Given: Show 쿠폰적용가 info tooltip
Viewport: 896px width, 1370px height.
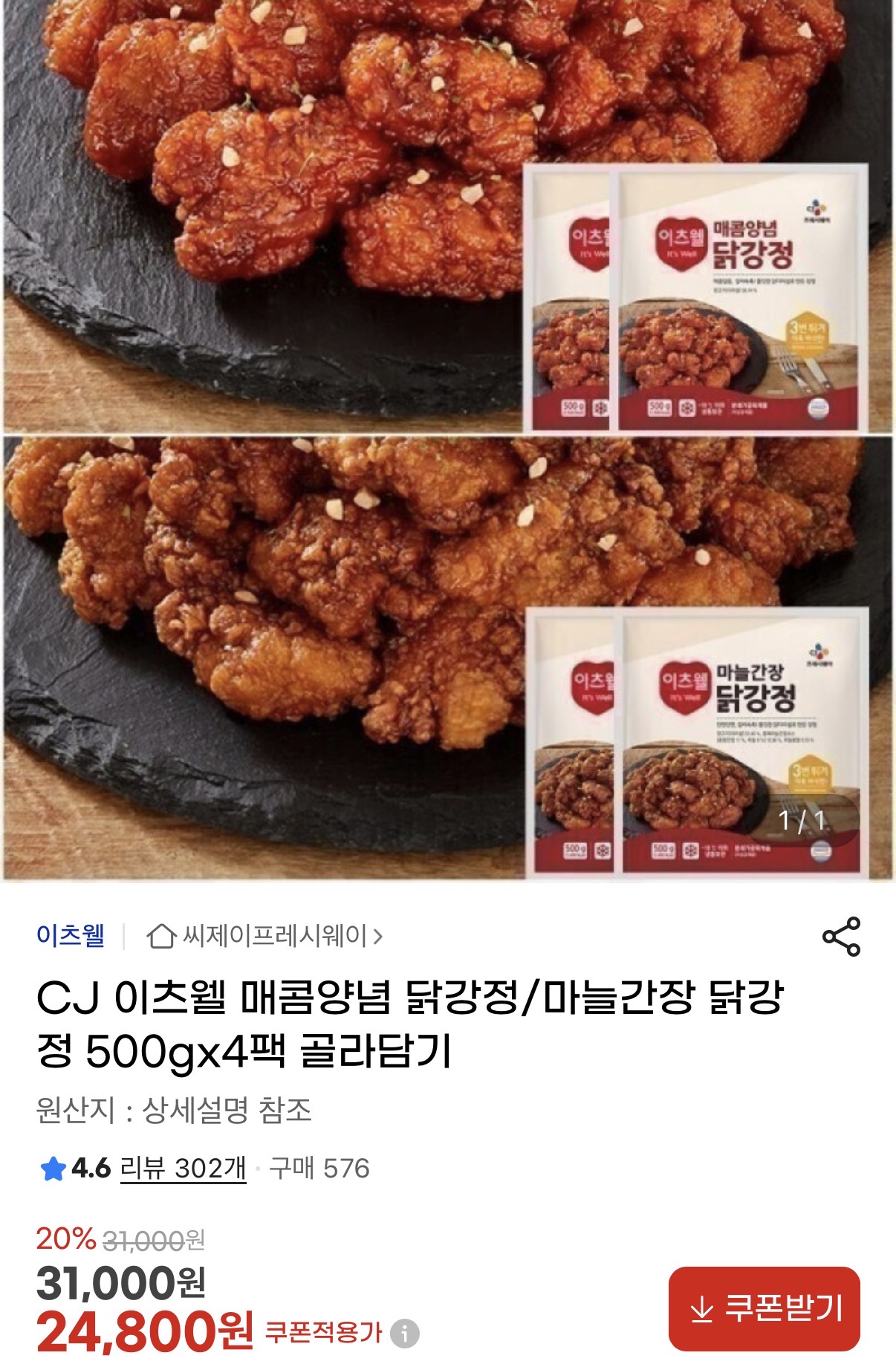Looking at the screenshot, I should (405, 1333).
